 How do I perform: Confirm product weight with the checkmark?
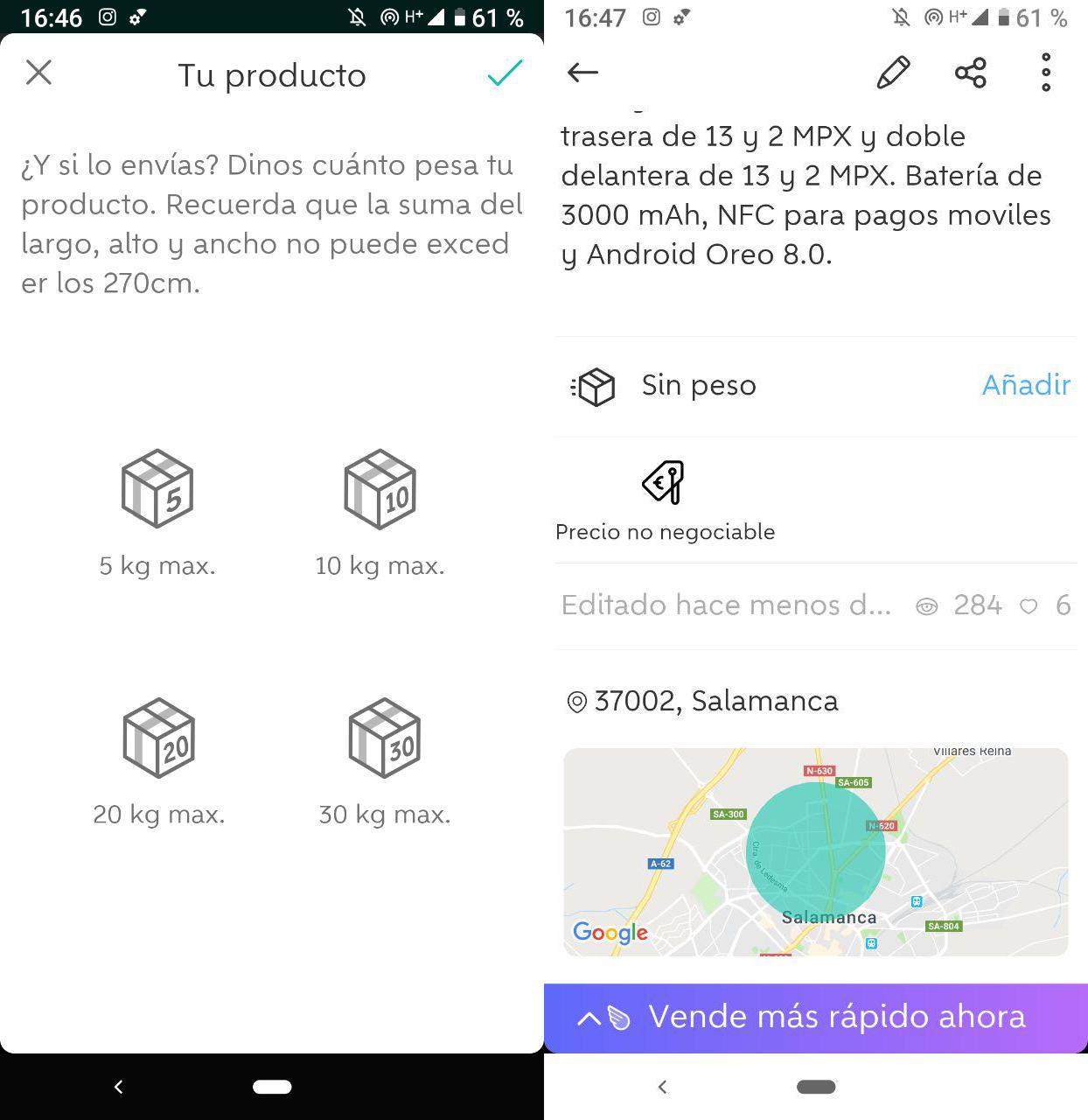(x=505, y=73)
